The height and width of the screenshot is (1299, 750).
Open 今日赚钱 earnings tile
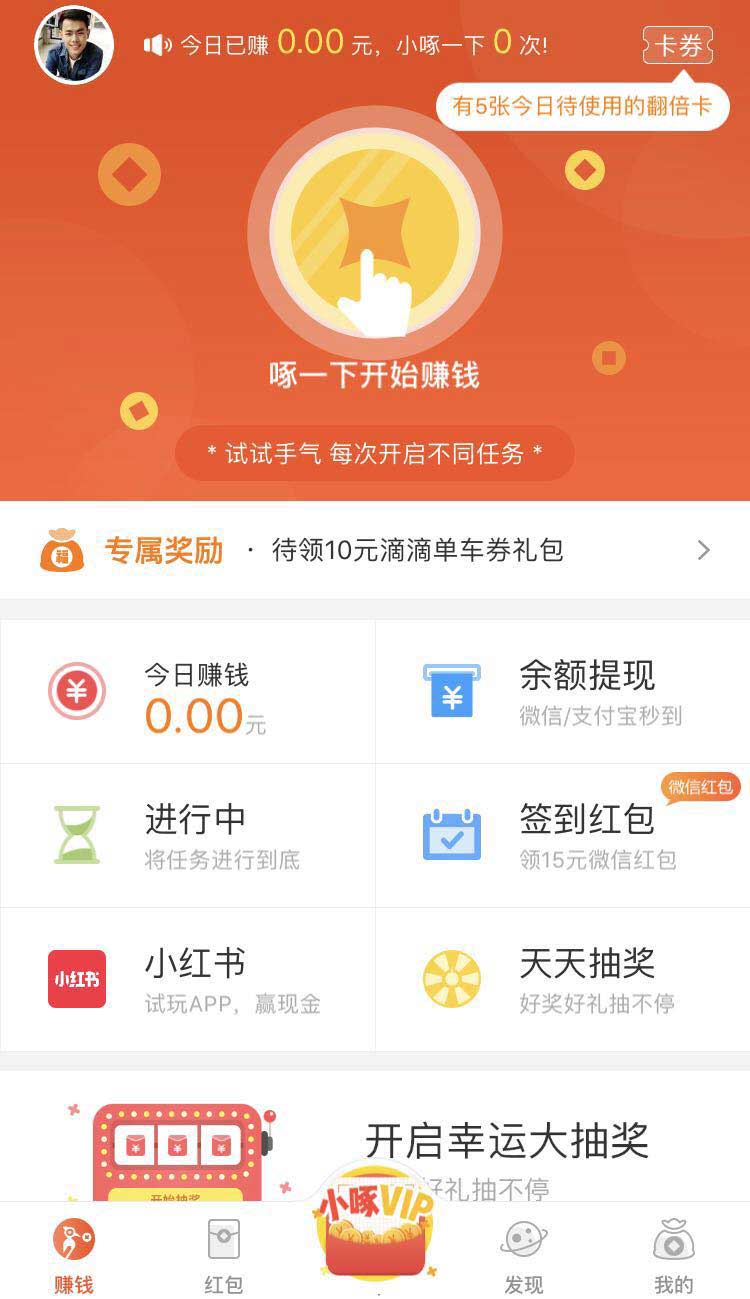(188, 692)
